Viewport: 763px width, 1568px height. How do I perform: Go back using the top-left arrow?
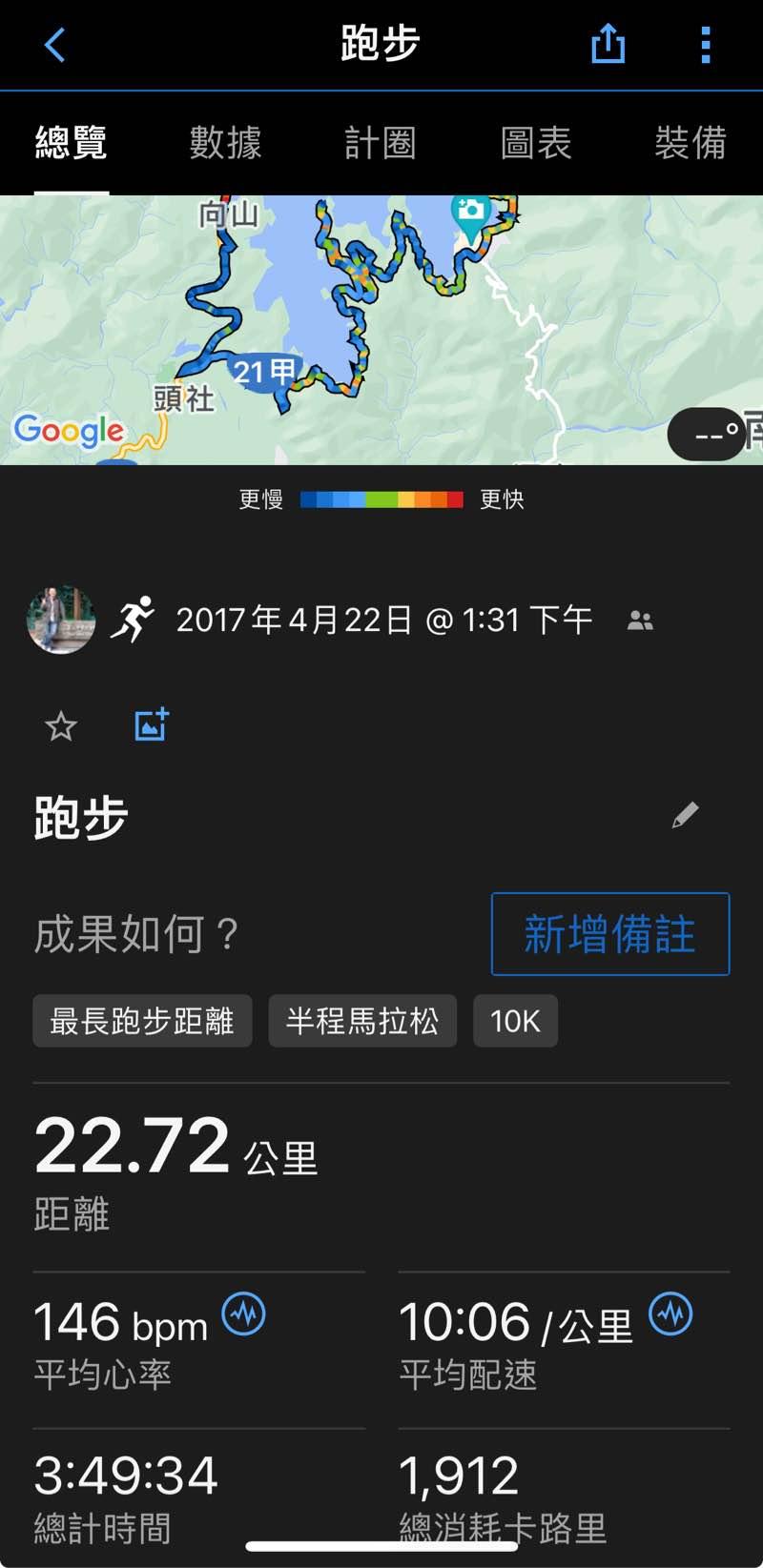55,45
